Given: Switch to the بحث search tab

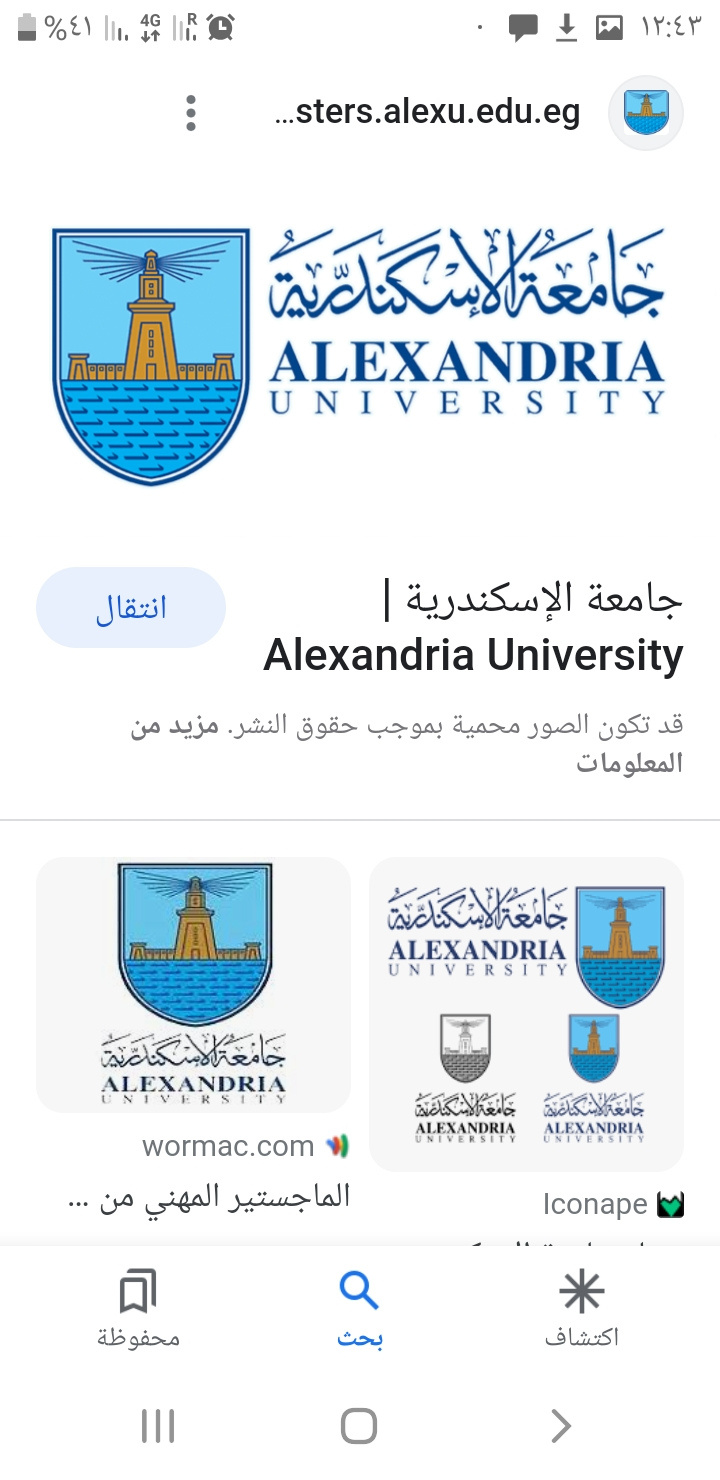Looking at the screenshot, I should (x=359, y=1309).
